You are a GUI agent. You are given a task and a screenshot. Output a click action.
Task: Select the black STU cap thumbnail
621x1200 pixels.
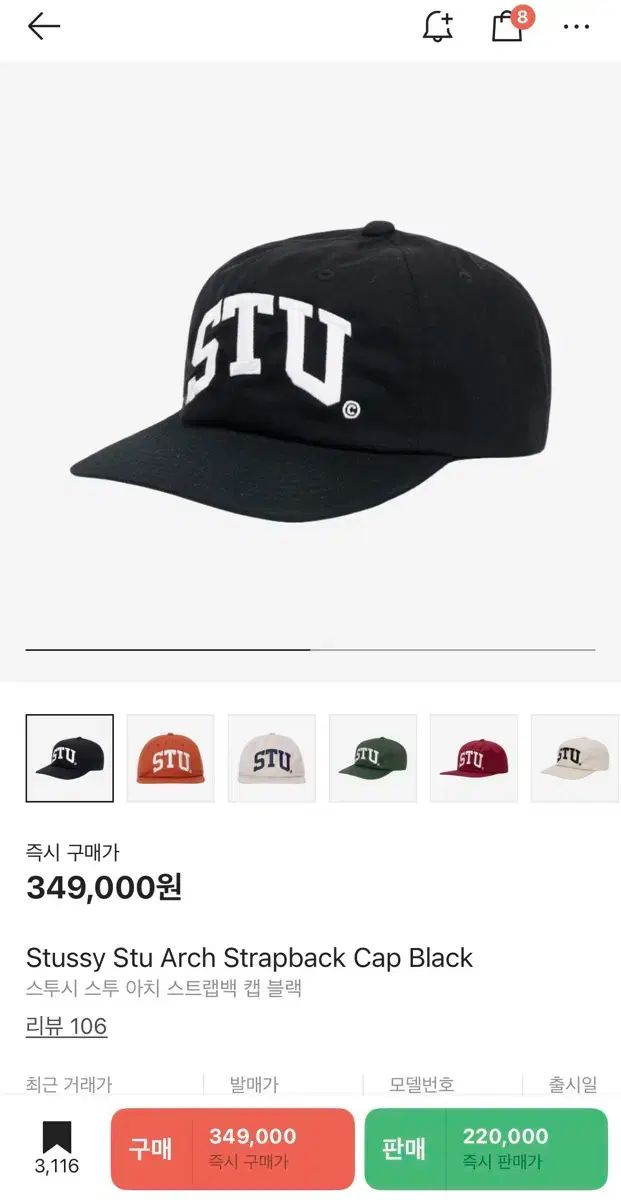70,758
